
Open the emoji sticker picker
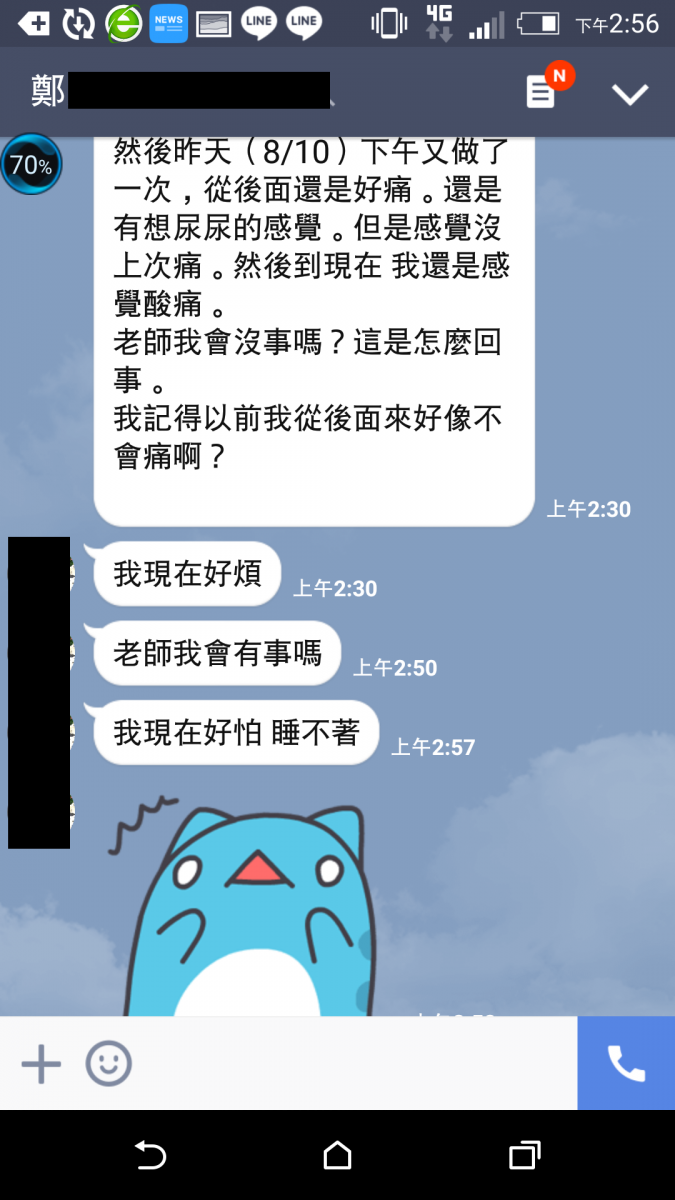108,1064
